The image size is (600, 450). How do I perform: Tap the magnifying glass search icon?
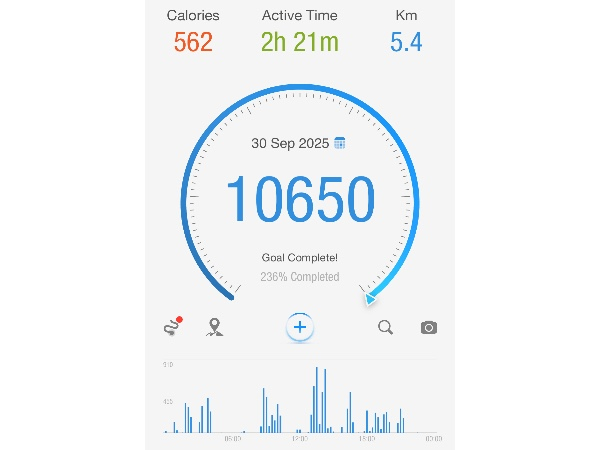pos(385,327)
